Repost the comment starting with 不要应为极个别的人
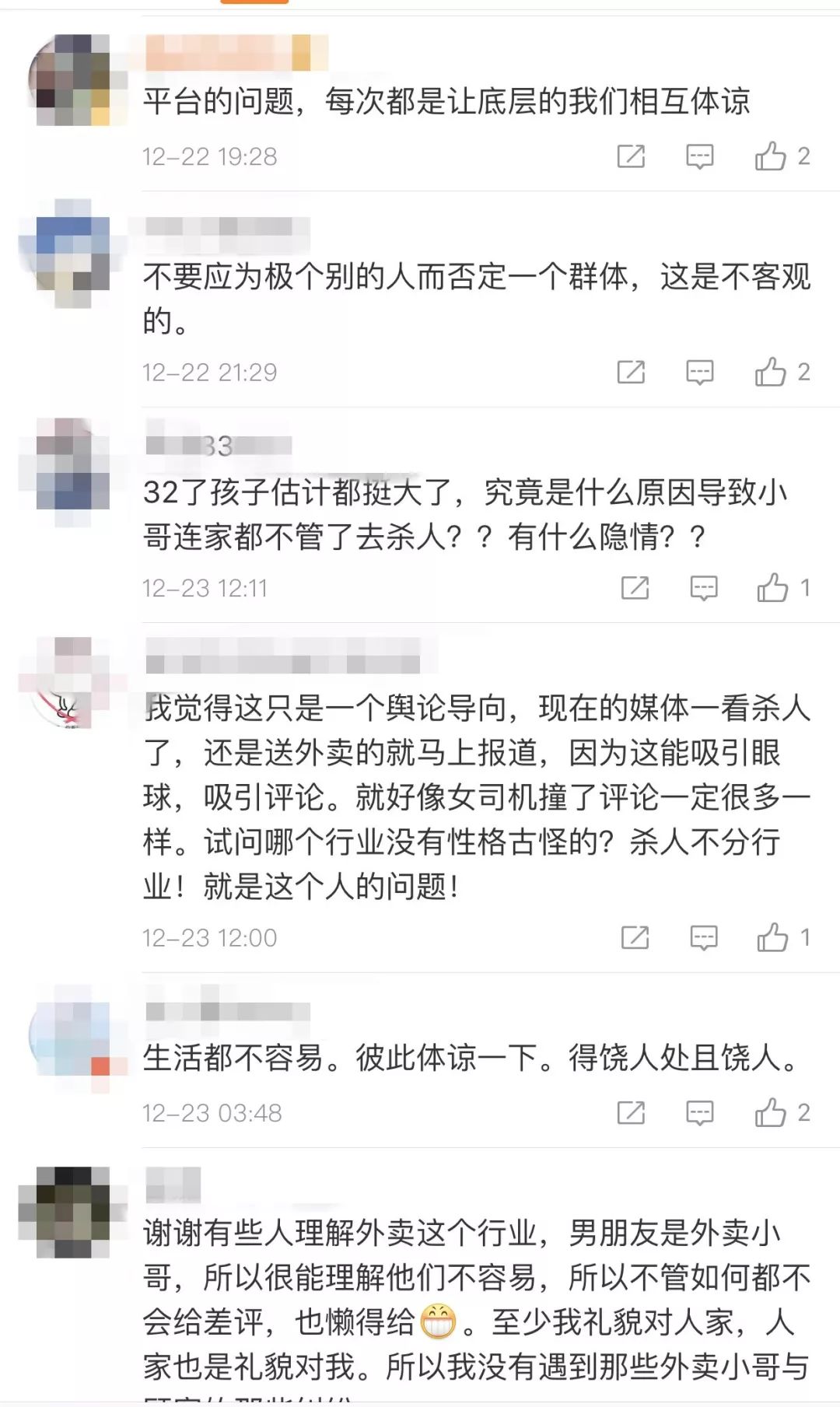The width and height of the screenshot is (840, 1407). pyautogui.click(x=631, y=372)
